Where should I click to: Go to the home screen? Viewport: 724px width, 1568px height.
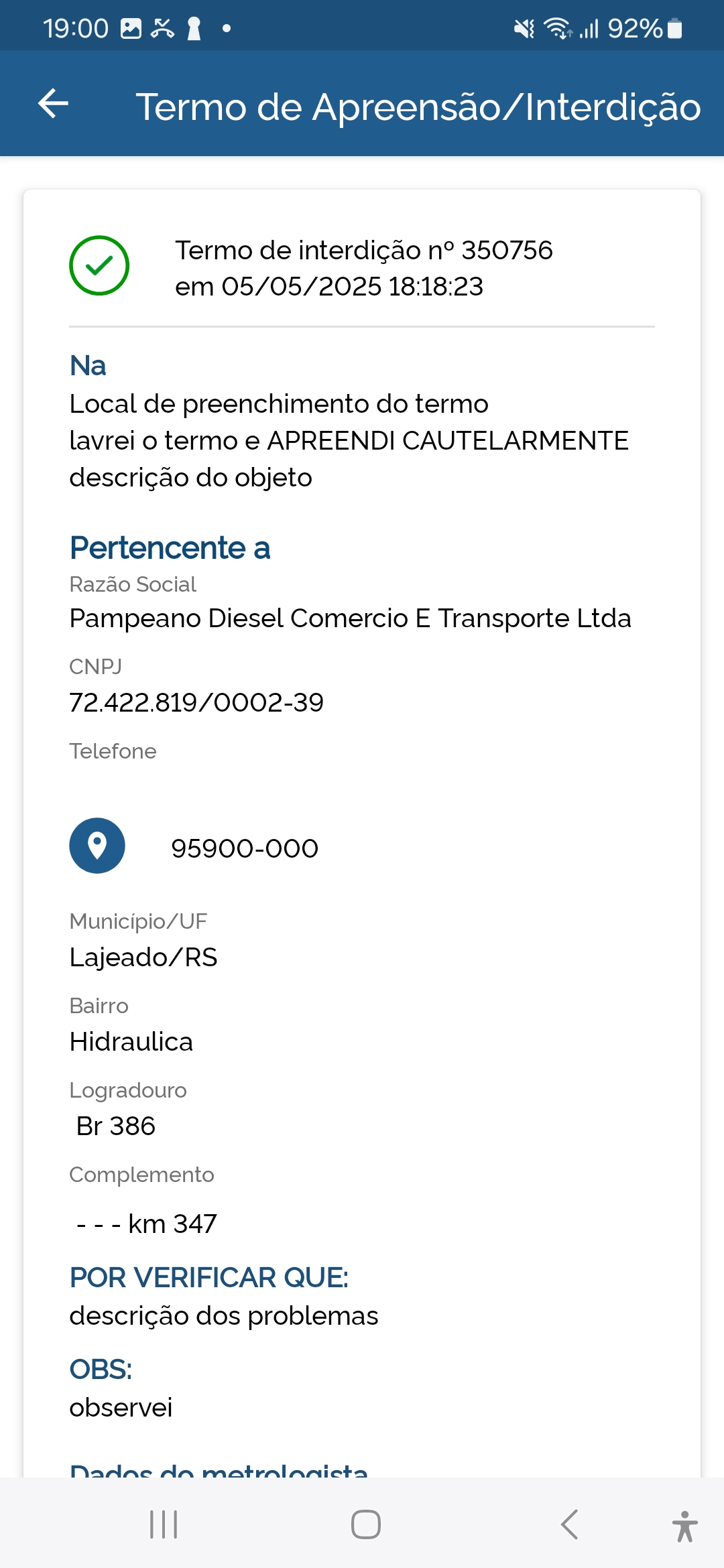click(x=366, y=1524)
